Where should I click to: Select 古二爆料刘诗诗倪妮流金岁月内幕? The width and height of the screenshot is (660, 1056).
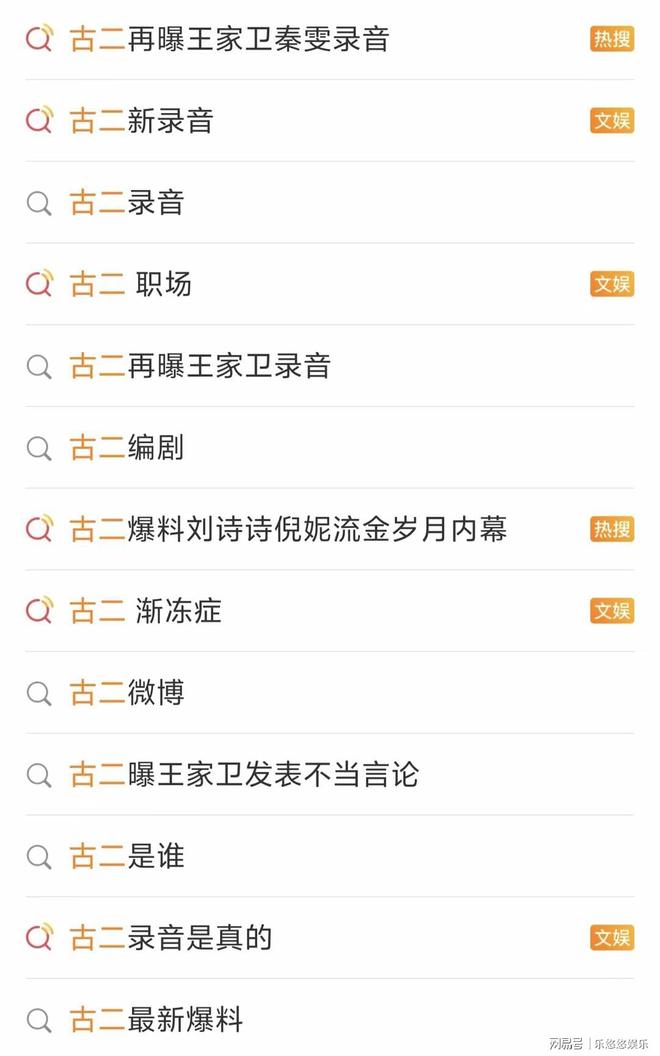point(288,529)
